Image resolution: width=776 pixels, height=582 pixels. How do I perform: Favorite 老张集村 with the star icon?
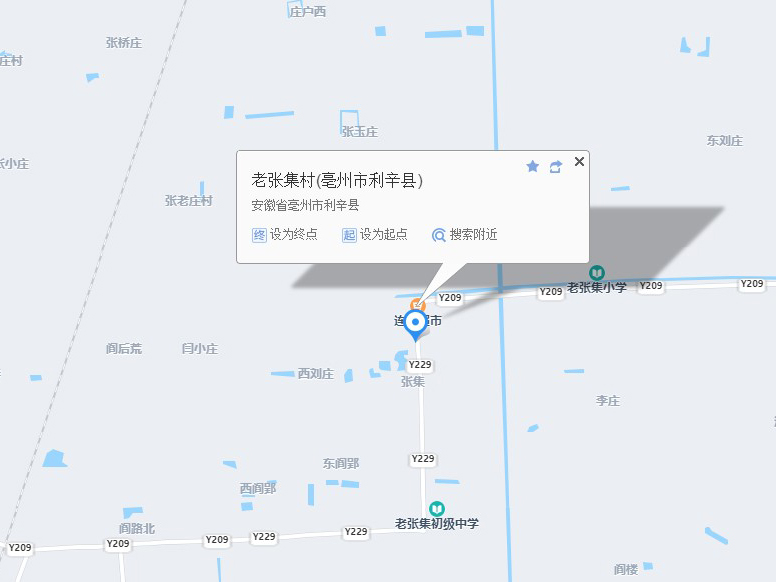(532, 166)
